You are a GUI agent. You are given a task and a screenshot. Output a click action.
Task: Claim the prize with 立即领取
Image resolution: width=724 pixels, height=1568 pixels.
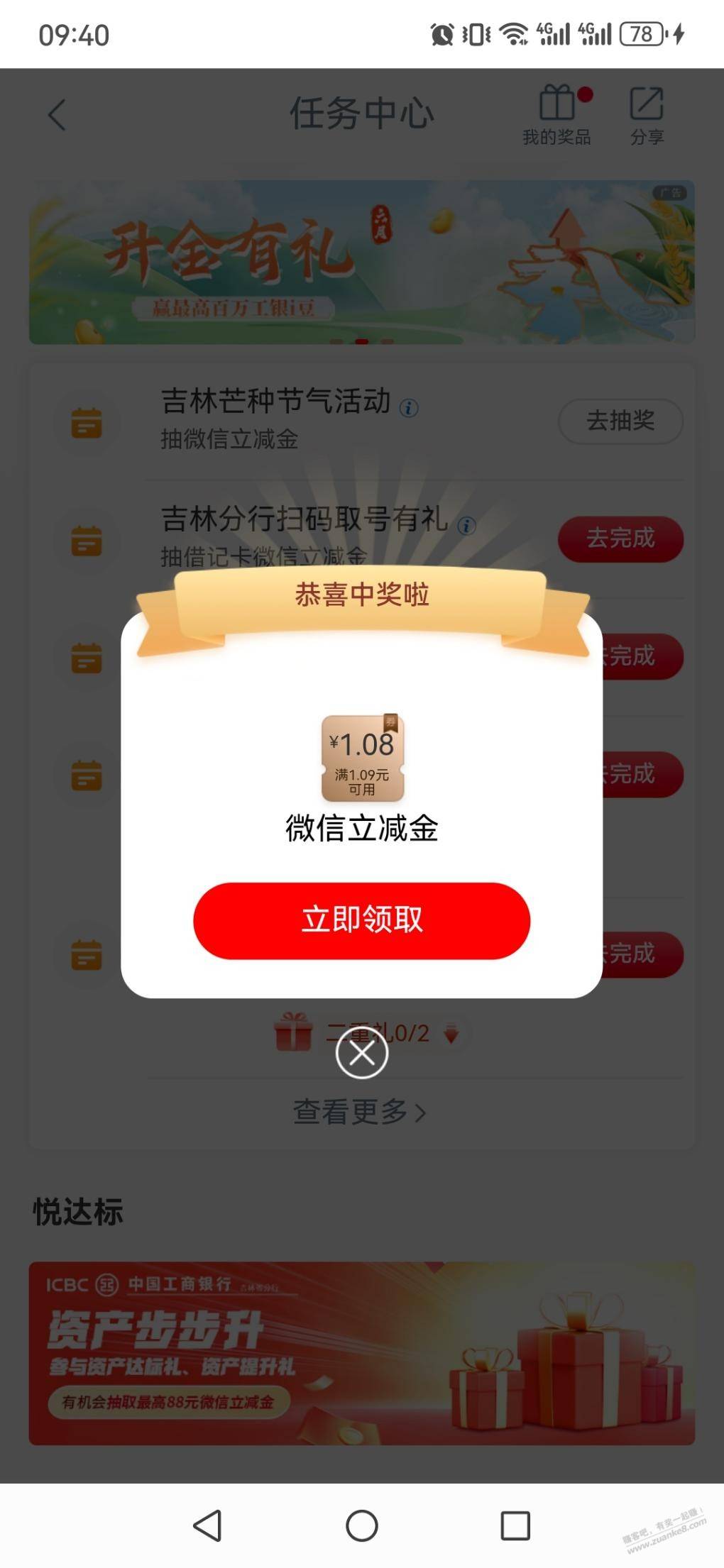[361, 920]
